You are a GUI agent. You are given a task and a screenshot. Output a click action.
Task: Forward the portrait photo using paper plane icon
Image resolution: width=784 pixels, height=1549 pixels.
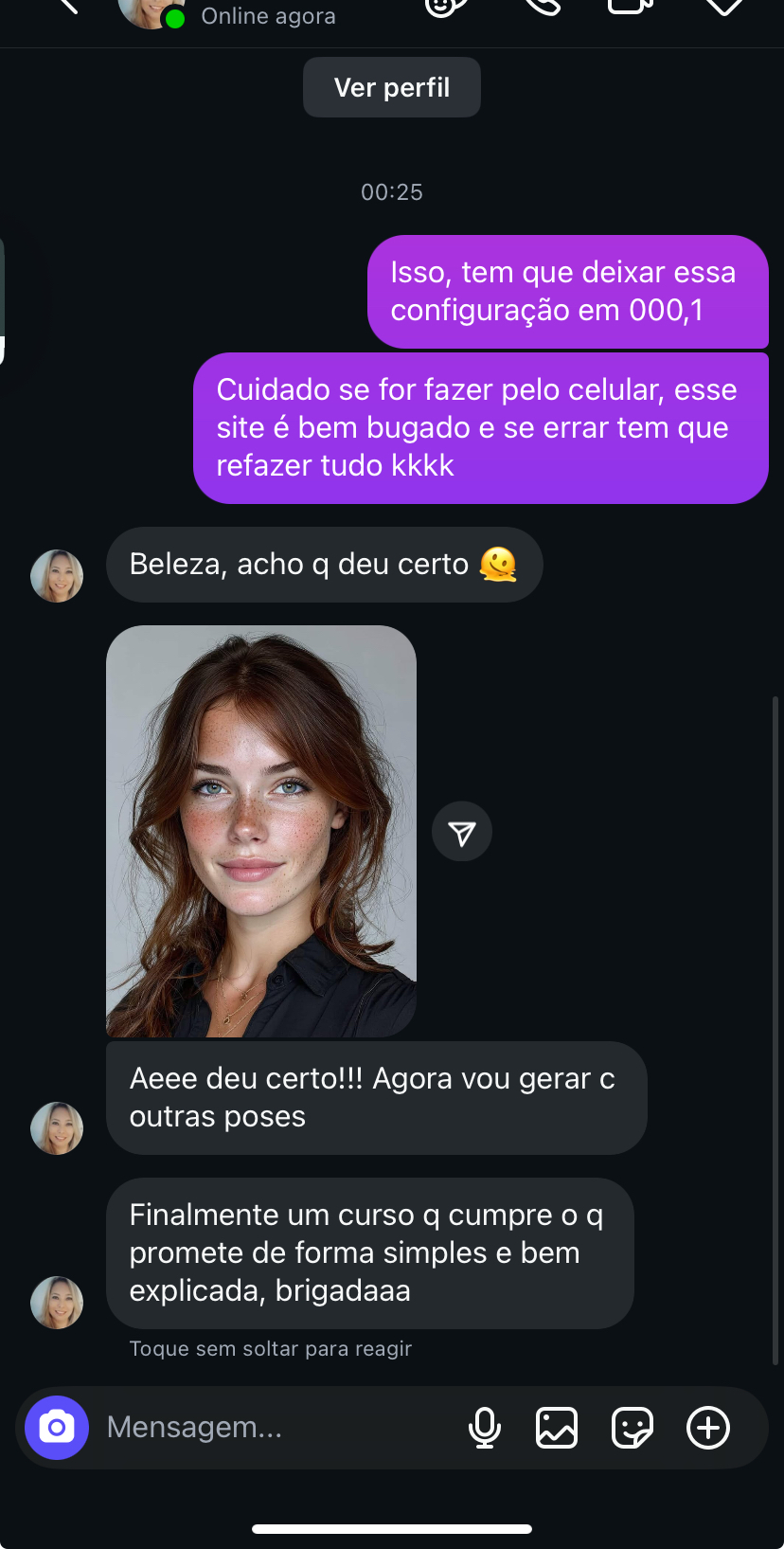[x=461, y=831]
